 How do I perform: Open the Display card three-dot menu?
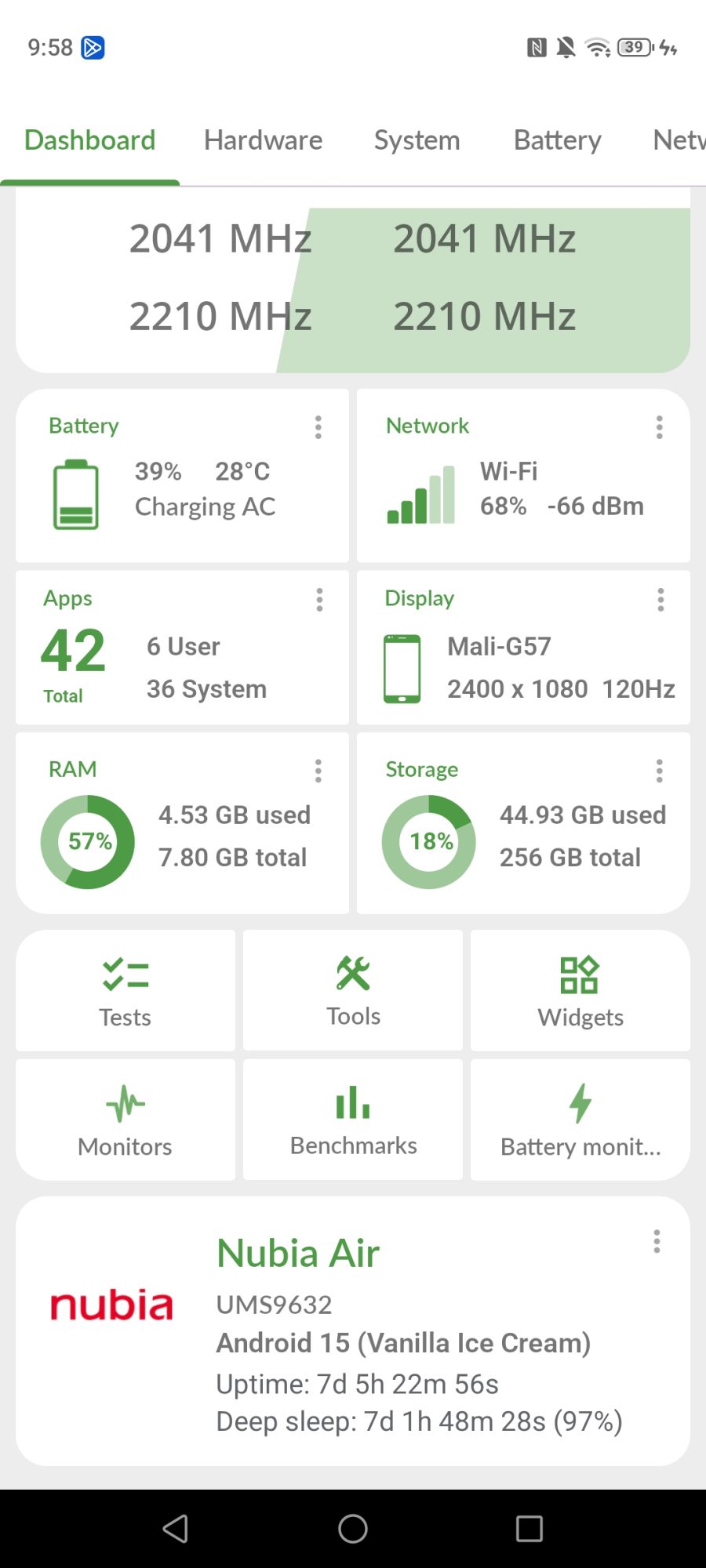click(661, 600)
